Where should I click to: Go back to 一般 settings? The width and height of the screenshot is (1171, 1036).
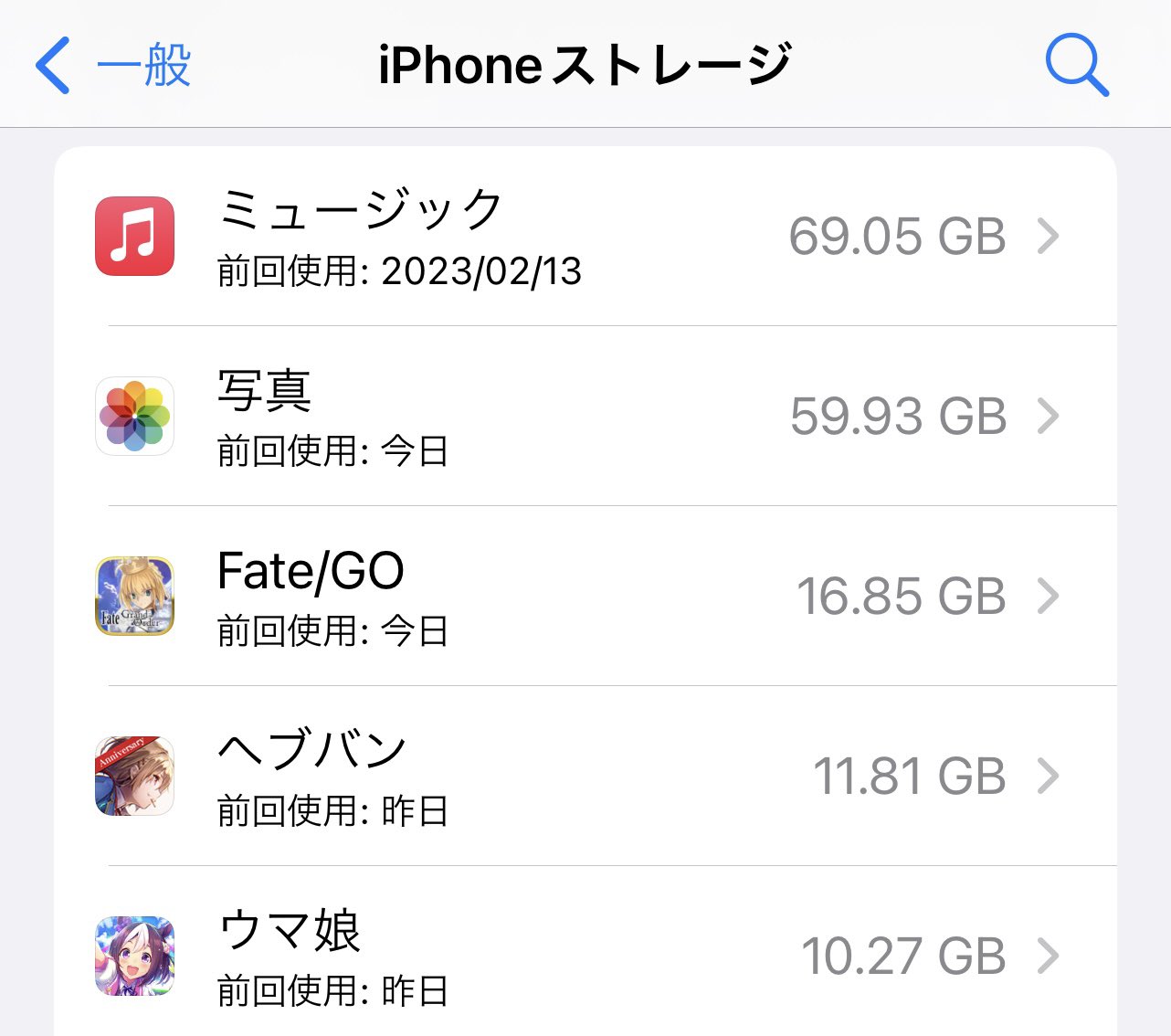(113, 66)
